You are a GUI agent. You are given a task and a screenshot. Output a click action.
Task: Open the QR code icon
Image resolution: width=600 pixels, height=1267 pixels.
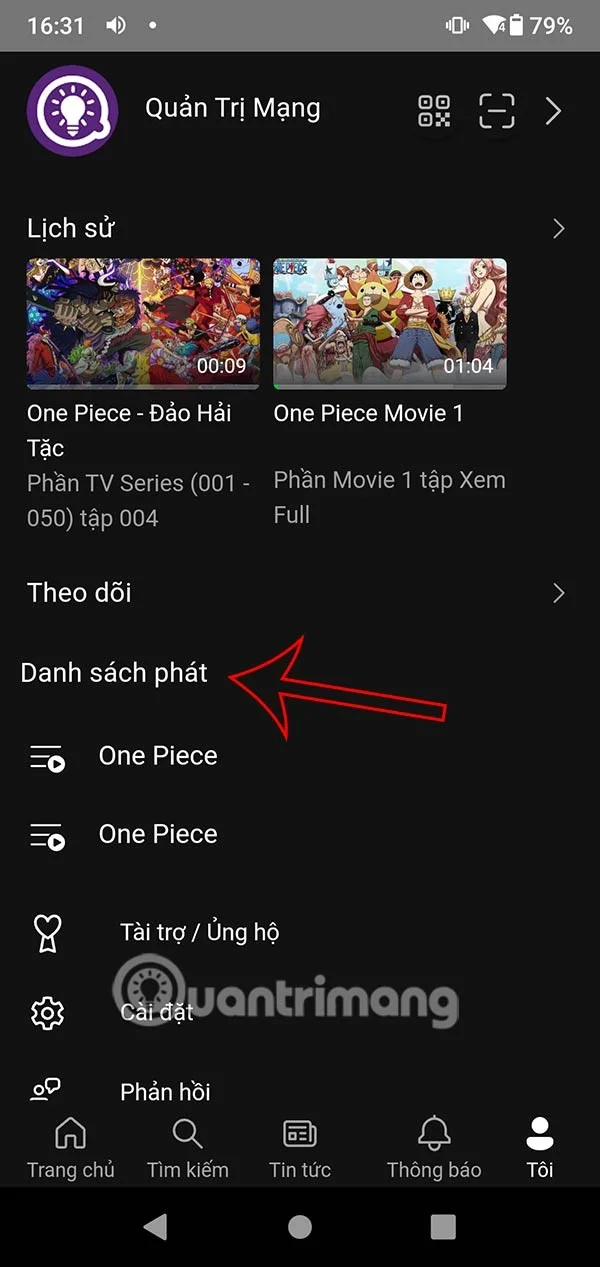tap(434, 111)
